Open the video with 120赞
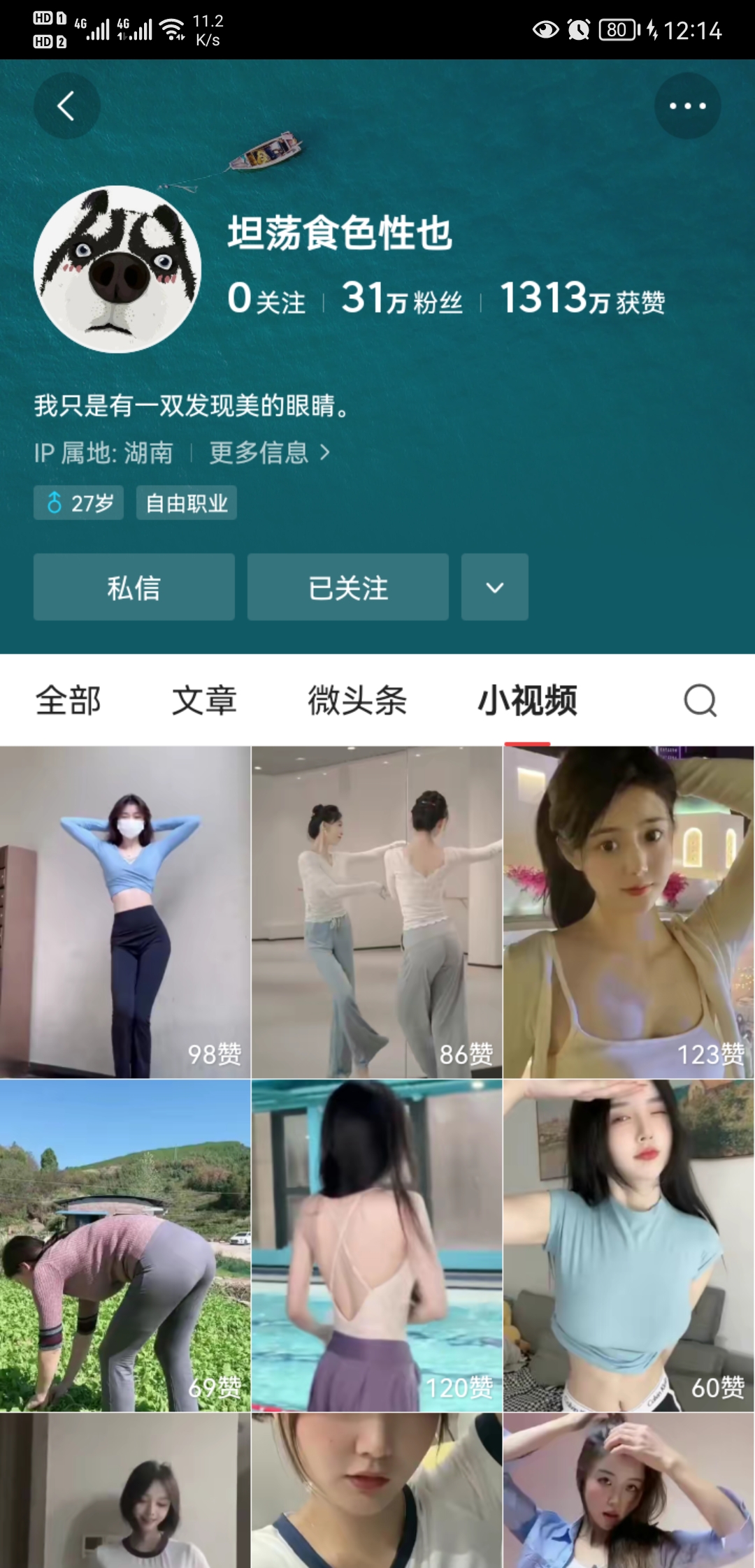 pos(377,1245)
